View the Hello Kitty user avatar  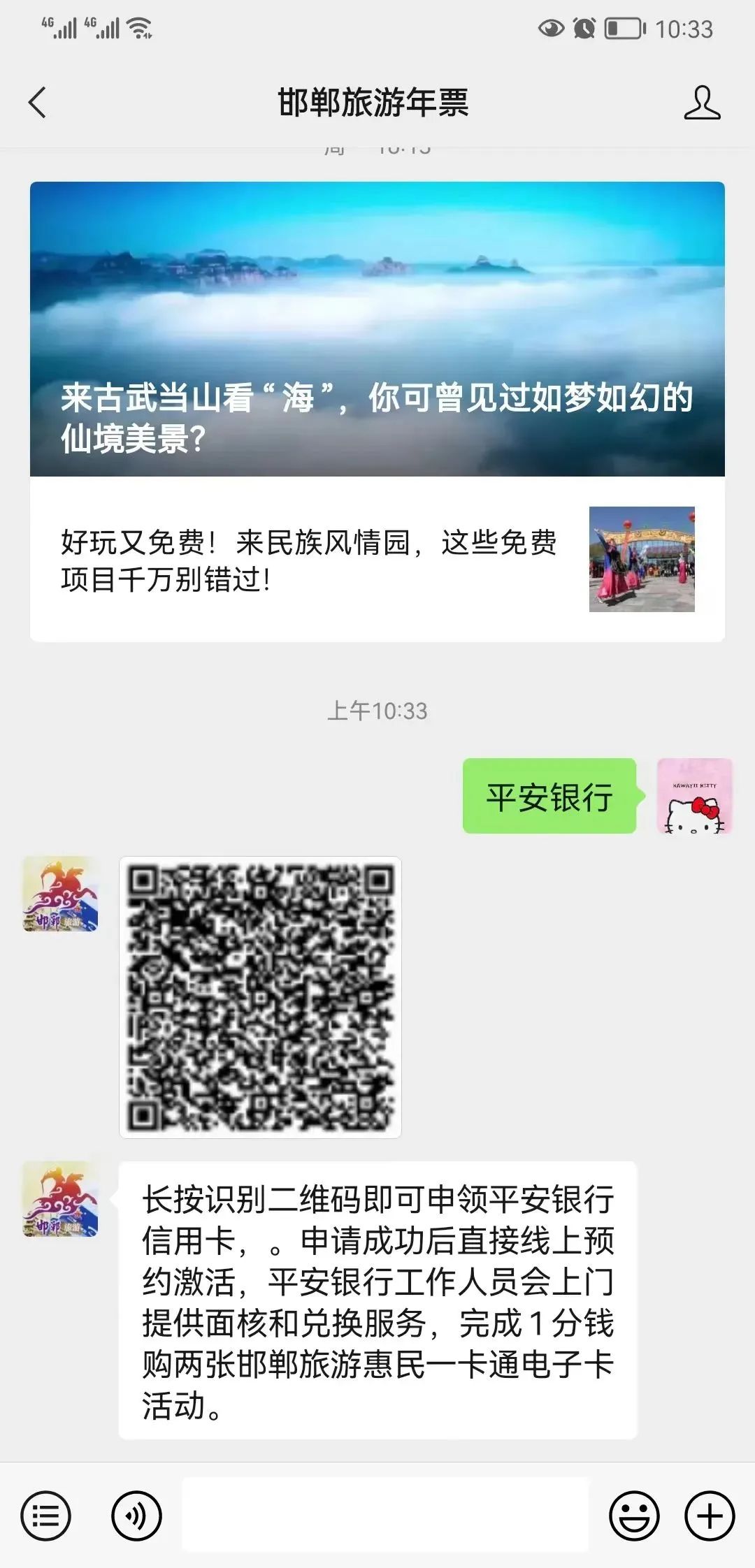[x=694, y=796]
